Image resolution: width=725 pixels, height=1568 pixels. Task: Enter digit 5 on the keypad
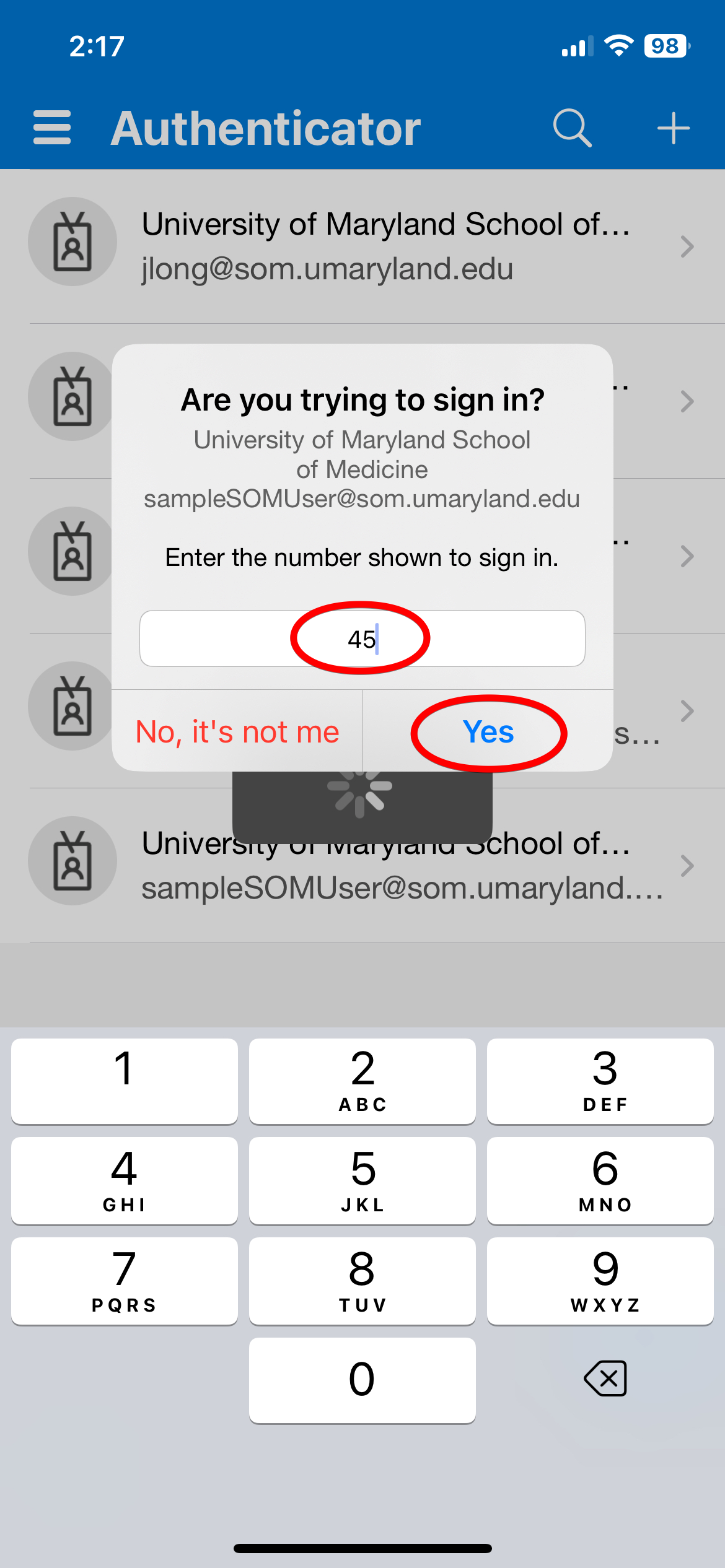(362, 1180)
